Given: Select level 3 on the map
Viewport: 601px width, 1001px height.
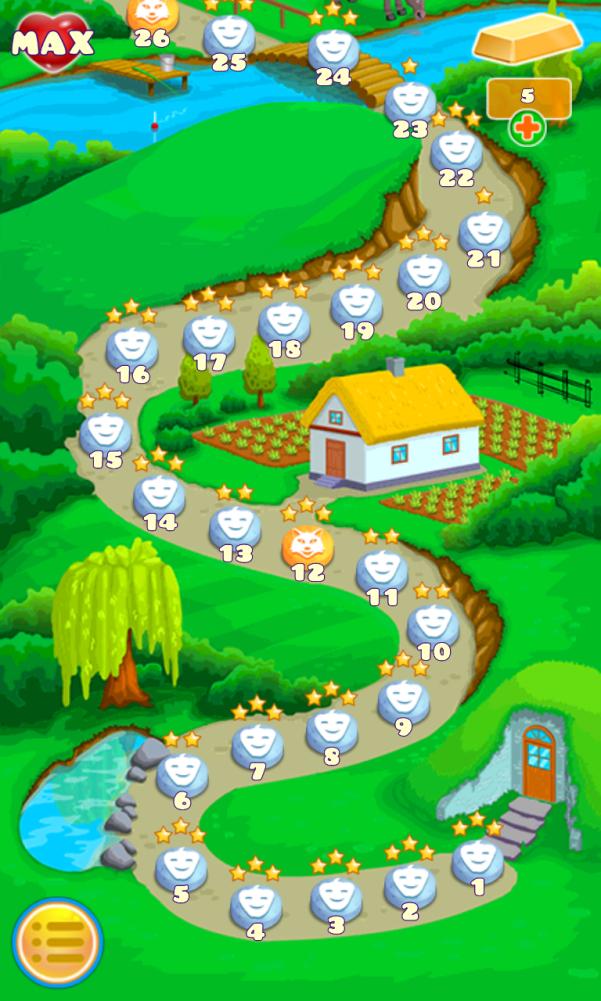Looking at the screenshot, I should [335, 899].
